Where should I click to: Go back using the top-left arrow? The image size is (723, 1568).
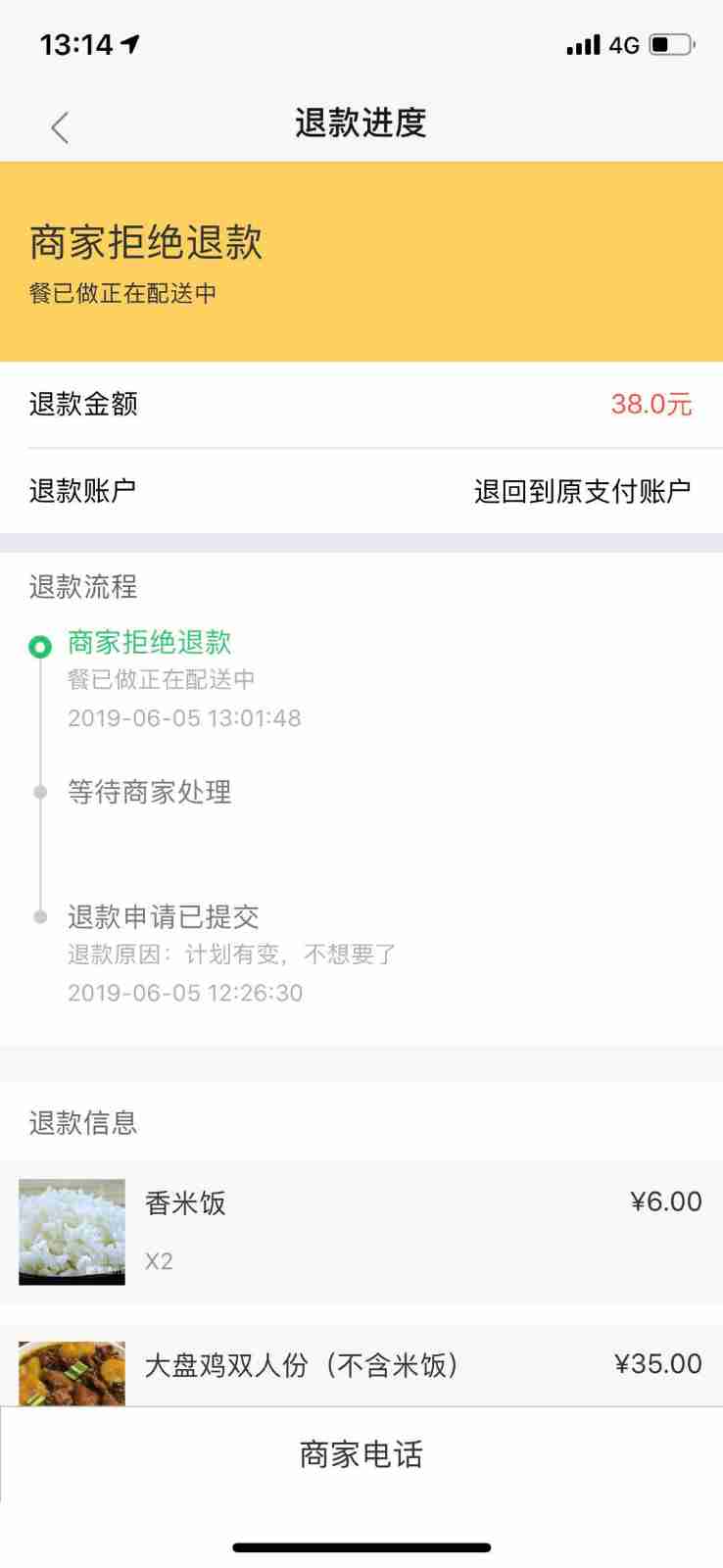[x=60, y=126]
